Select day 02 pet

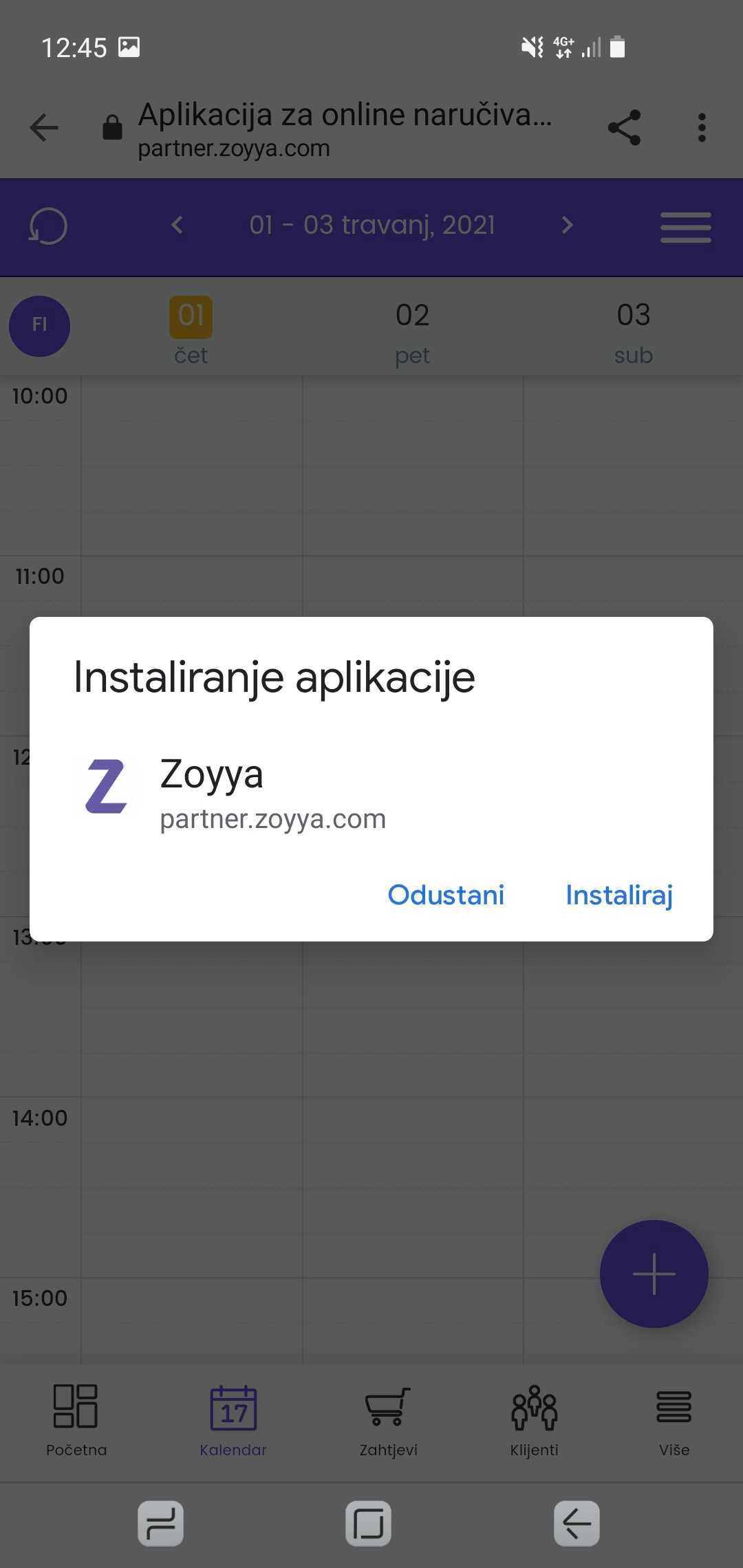pos(412,334)
